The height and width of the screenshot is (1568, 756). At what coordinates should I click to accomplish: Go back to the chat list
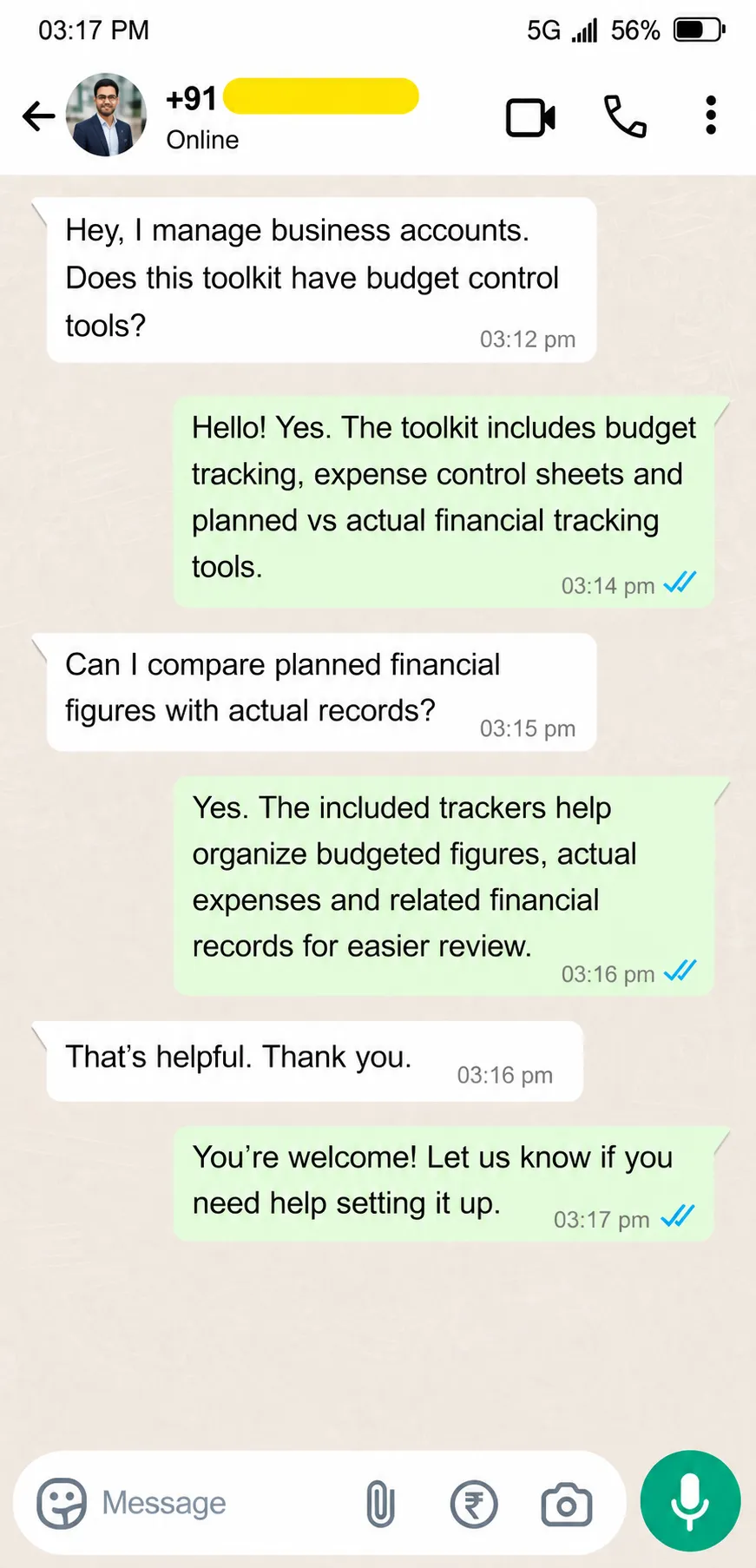(x=38, y=115)
